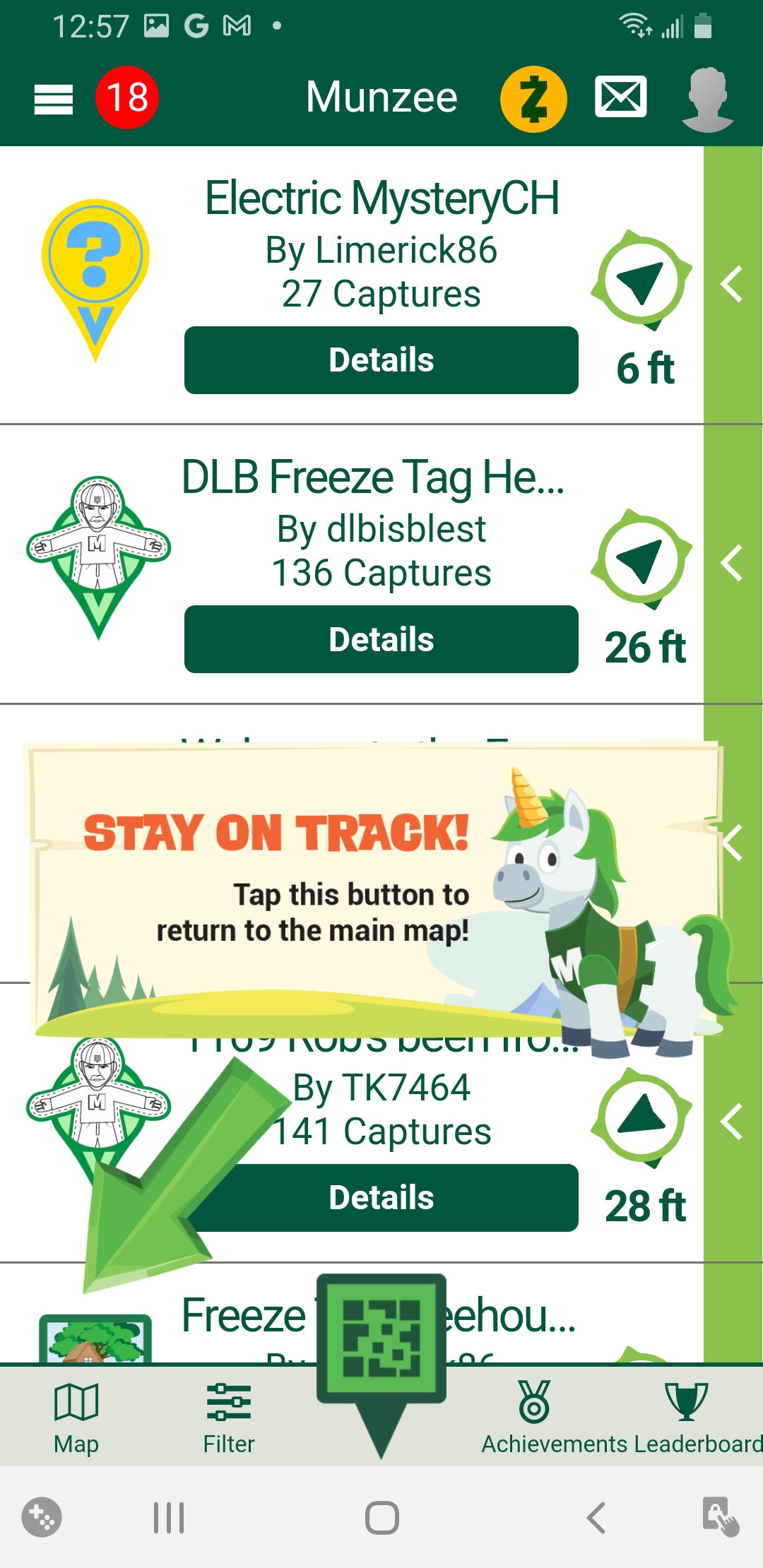
Task: Show Details for the TK7464 munzee
Action: coord(381,1198)
